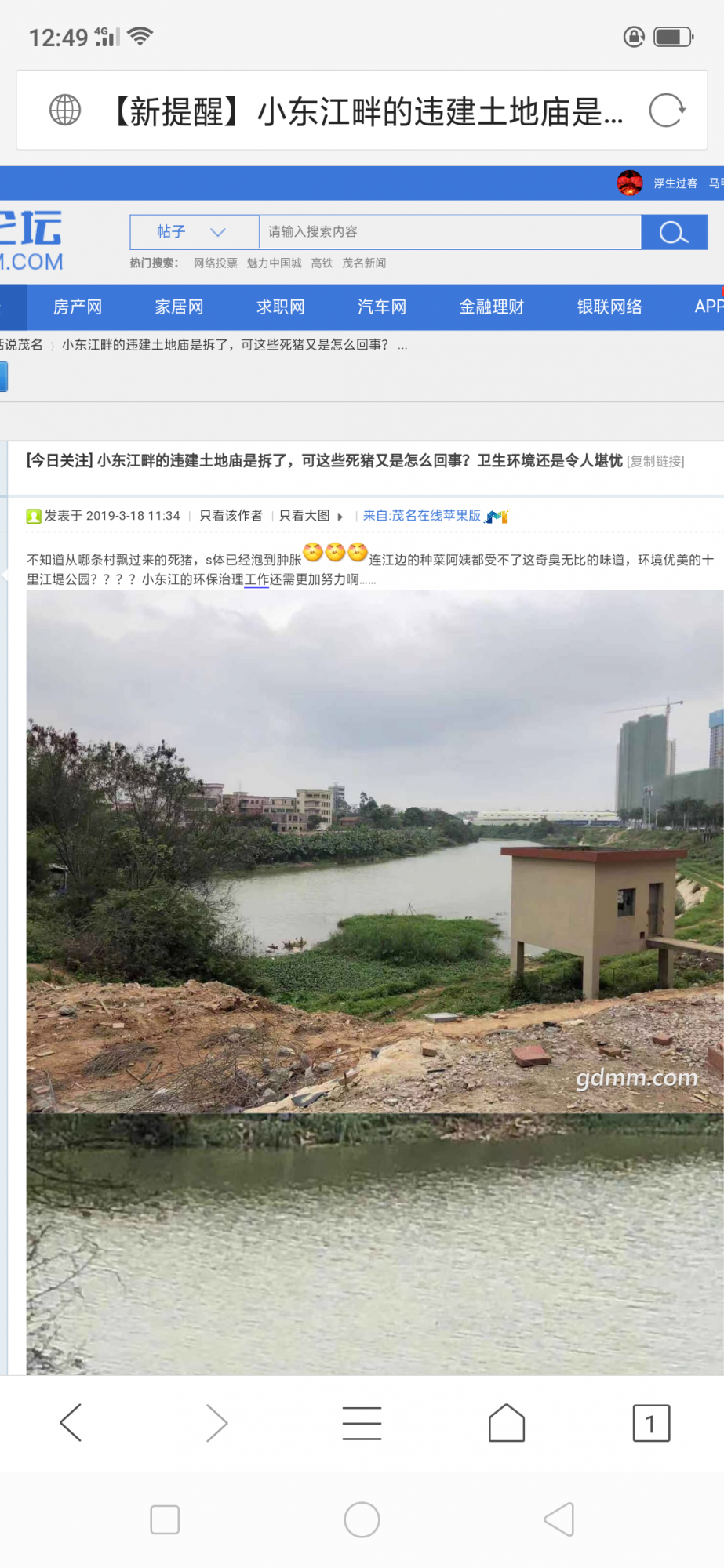Switch to the 家居网 section
Image resolution: width=724 pixels, height=1568 pixels.
click(179, 307)
